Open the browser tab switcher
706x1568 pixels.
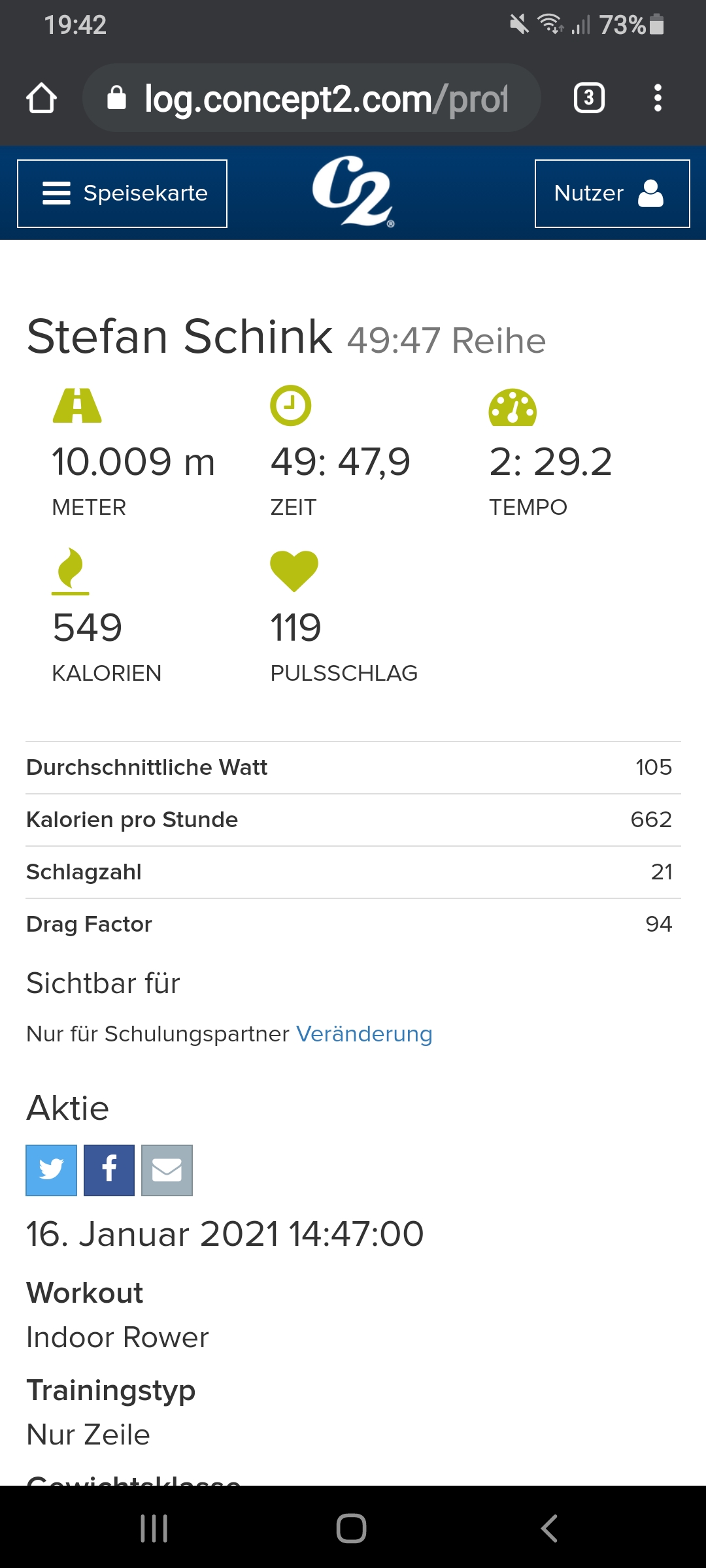589,98
